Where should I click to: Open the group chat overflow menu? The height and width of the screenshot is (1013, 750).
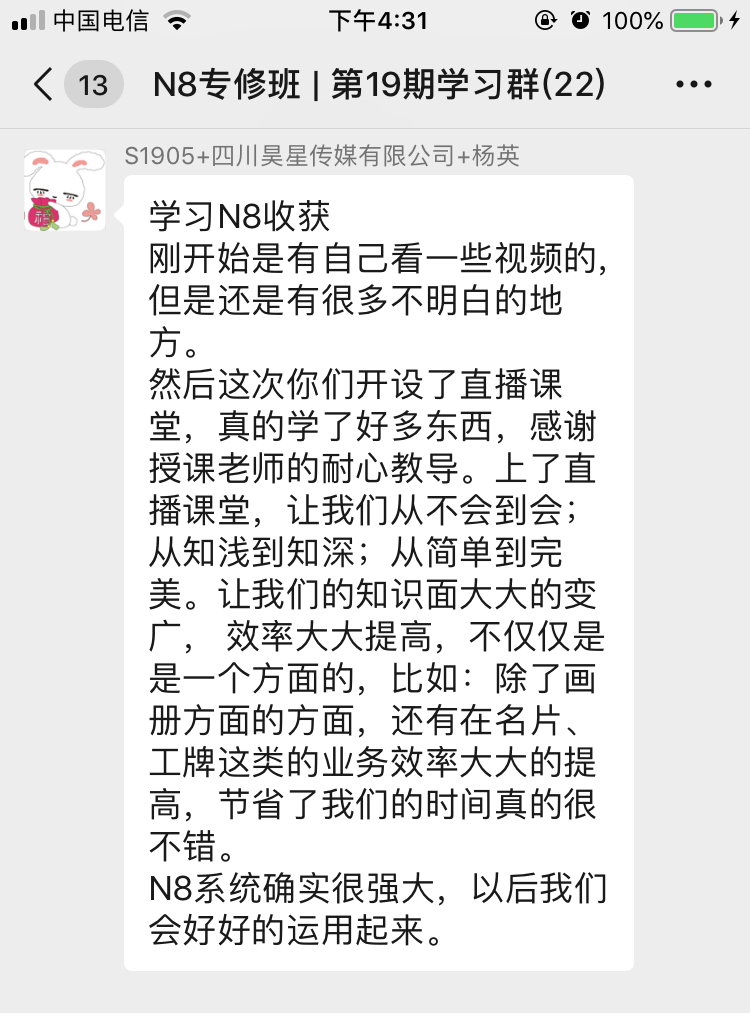[694, 85]
